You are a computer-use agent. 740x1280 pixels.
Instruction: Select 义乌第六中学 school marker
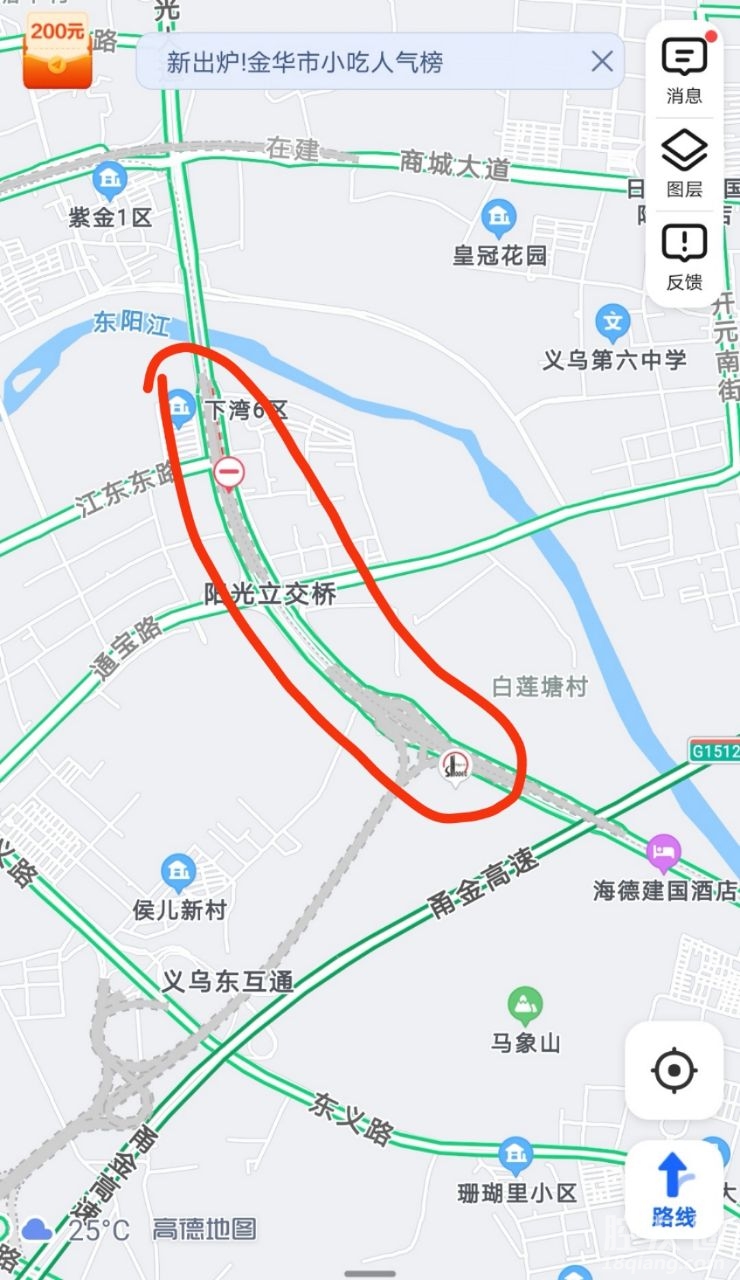613,324
